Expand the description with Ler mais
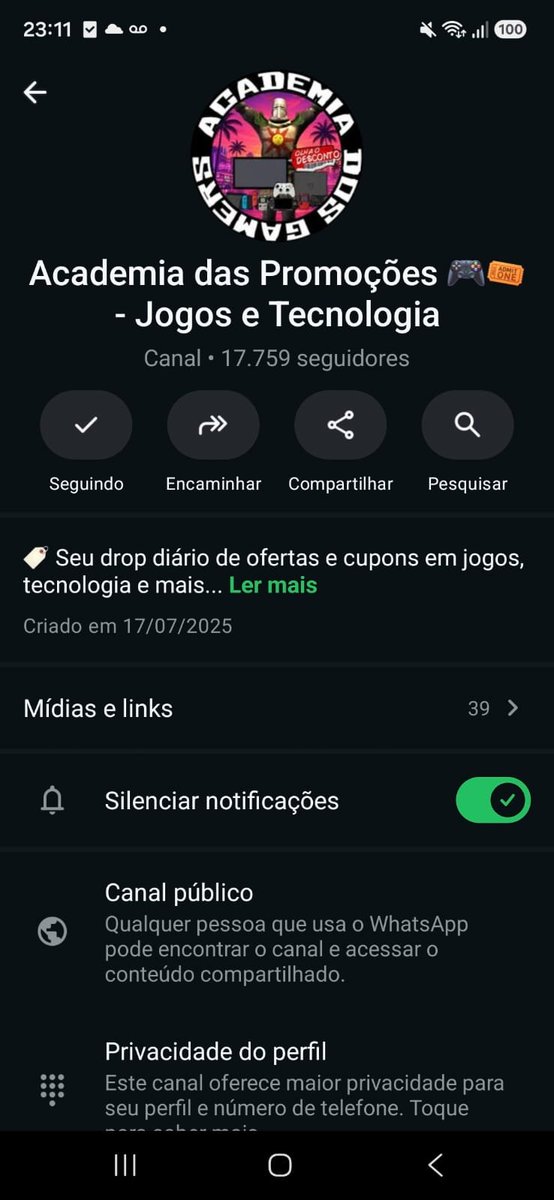This screenshot has width=554, height=1200. [x=273, y=586]
